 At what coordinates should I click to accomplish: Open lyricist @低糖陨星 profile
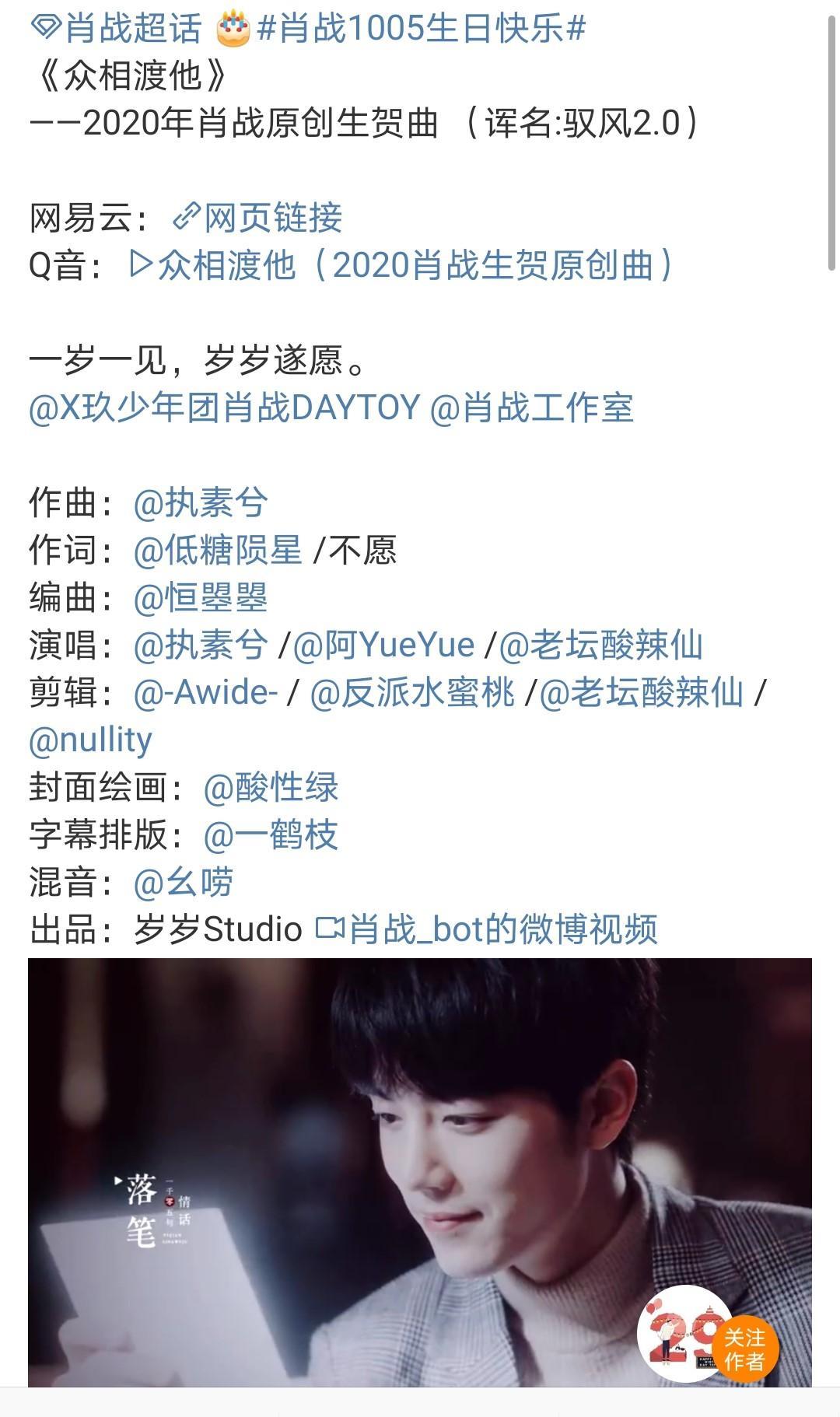218,551
